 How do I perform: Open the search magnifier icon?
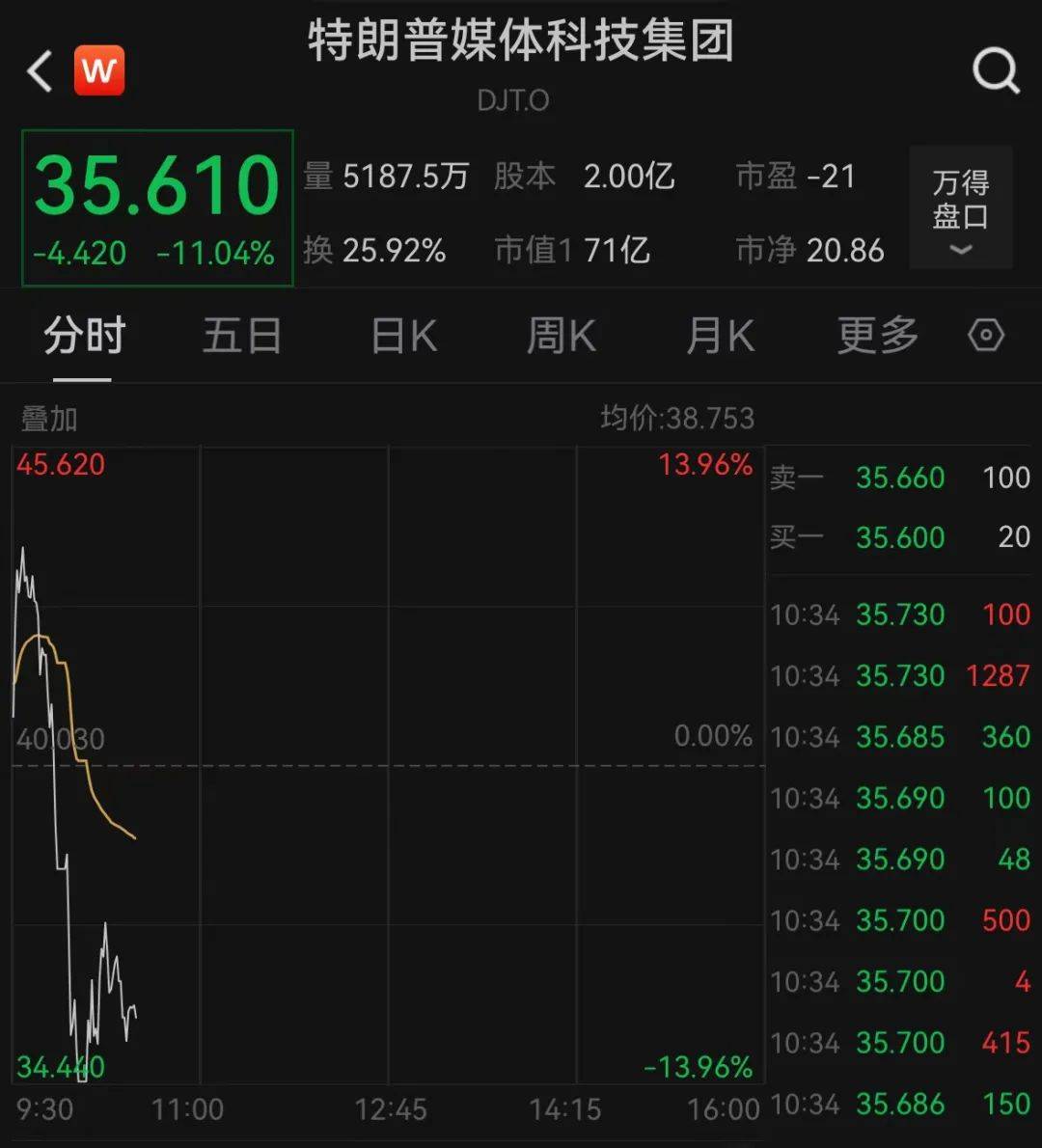click(994, 70)
